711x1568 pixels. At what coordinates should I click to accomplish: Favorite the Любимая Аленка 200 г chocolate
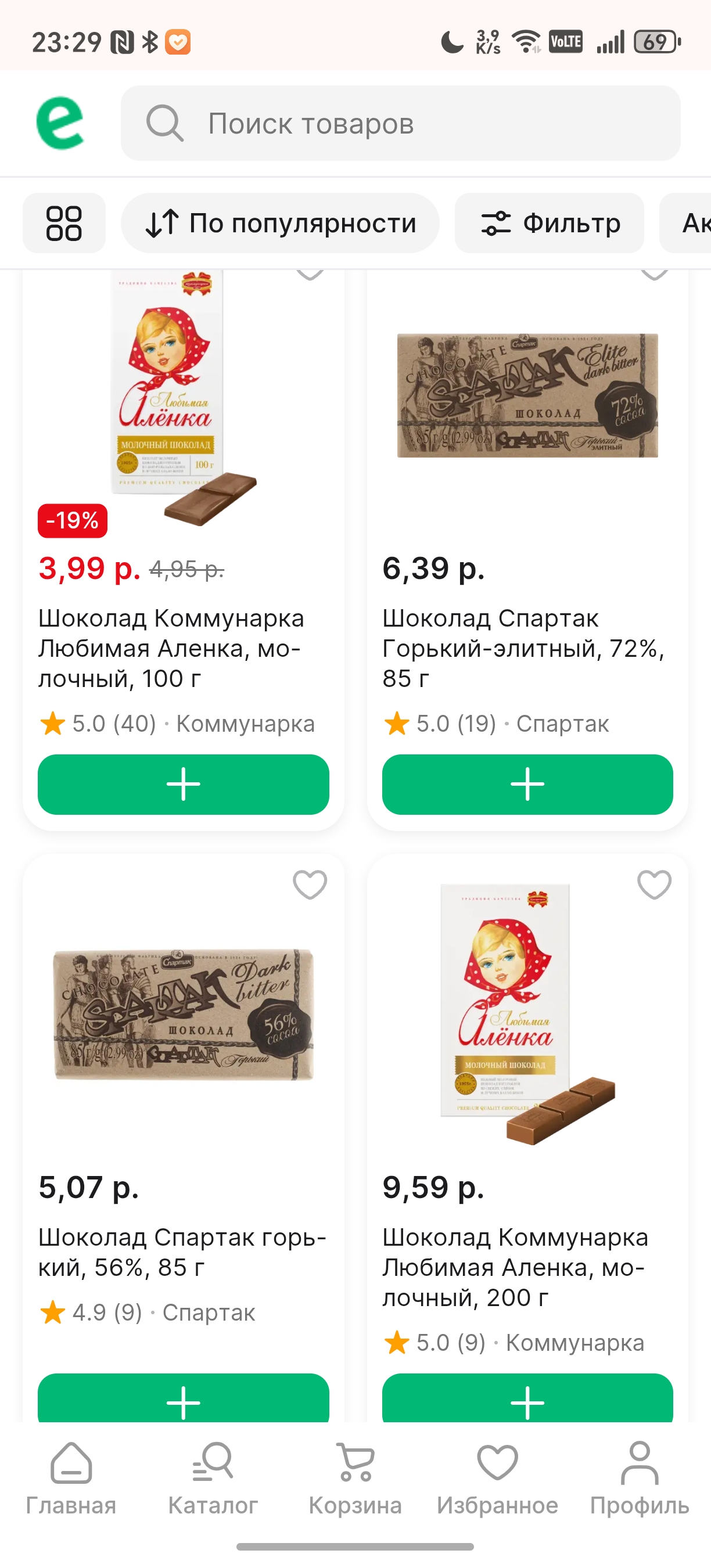[x=653, y=884]
